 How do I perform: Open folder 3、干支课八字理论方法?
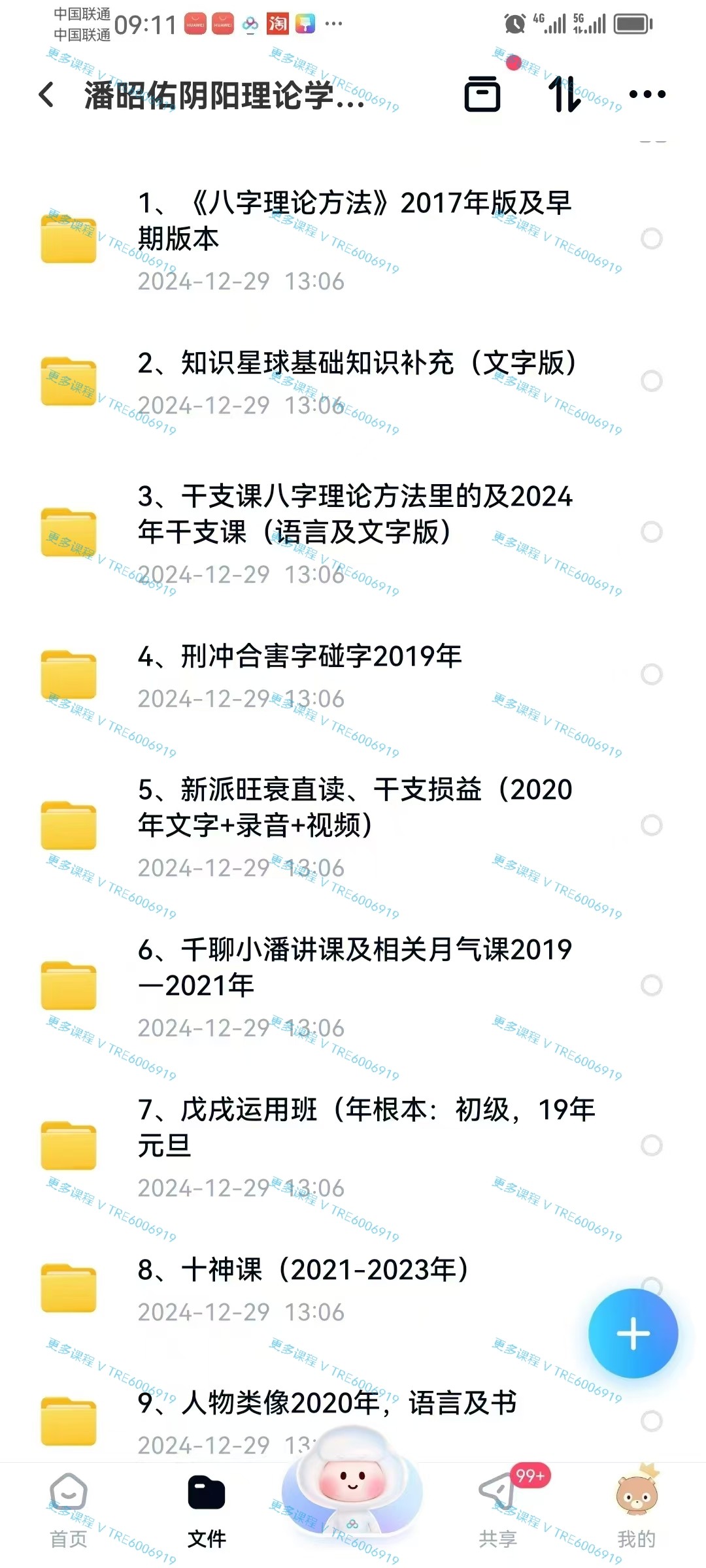click(x=353, y=532)
